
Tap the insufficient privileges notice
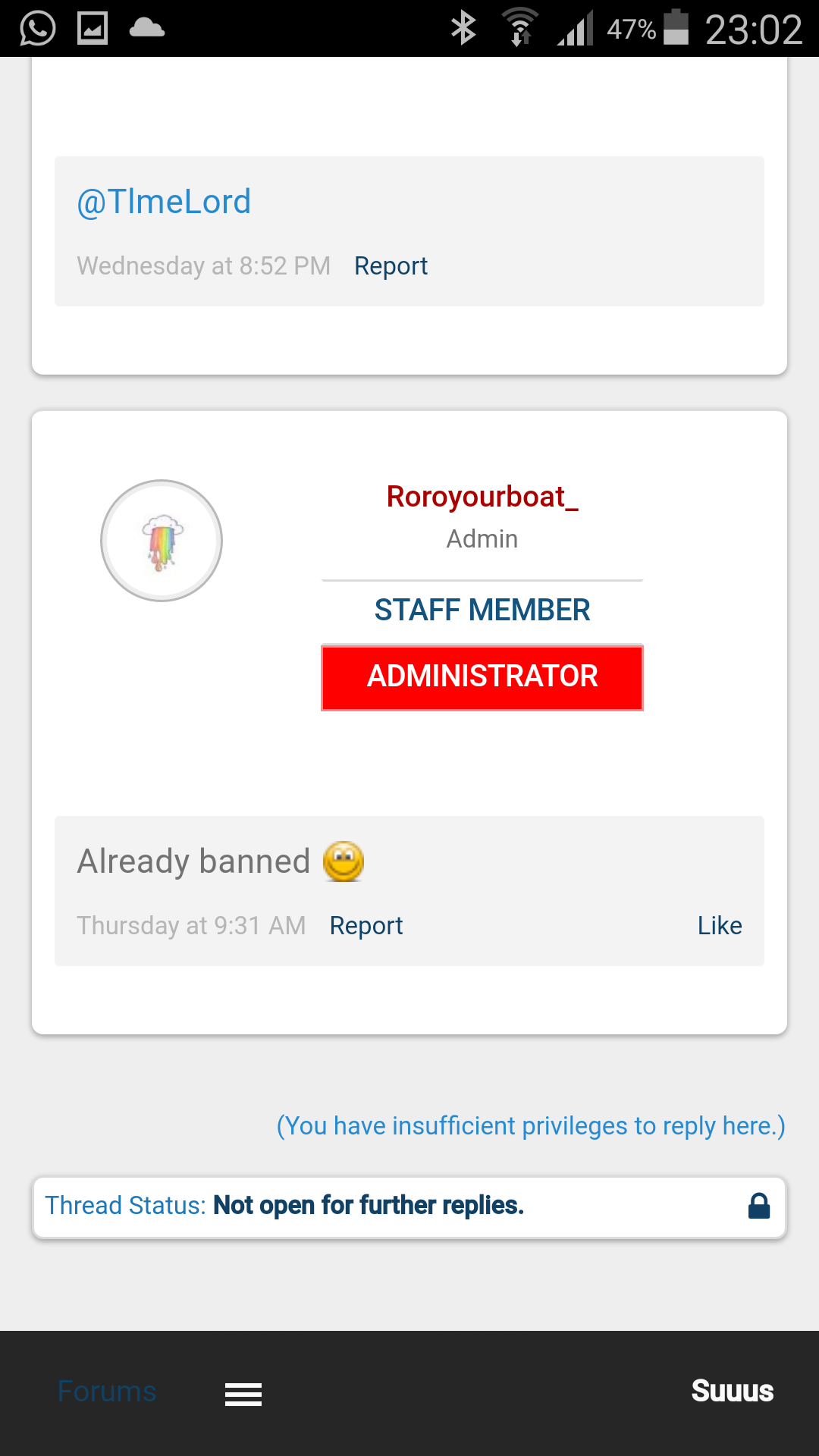tap(531, 1126)
